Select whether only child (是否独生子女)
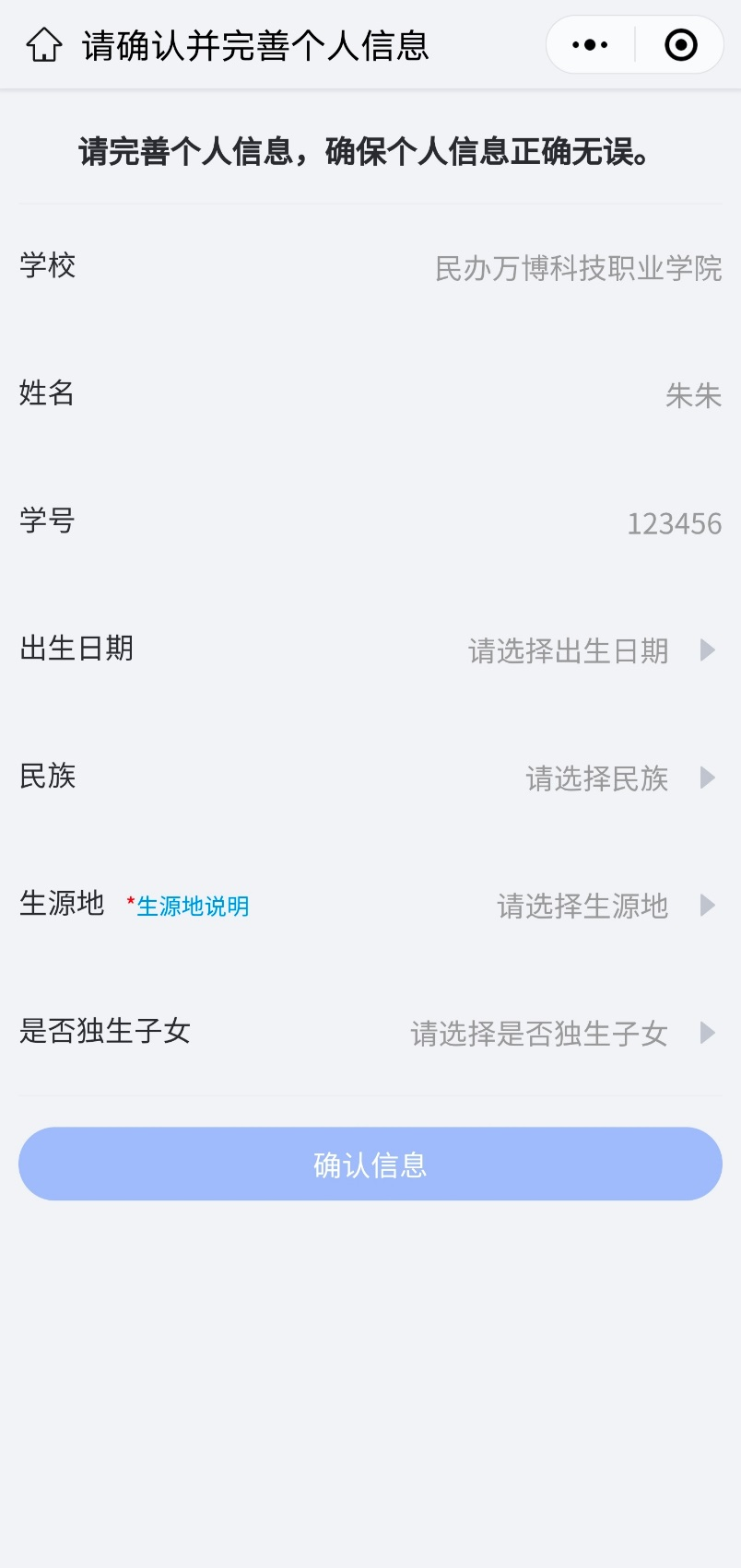This screenshot has height=1568, width=741. tap(560, 1034)
